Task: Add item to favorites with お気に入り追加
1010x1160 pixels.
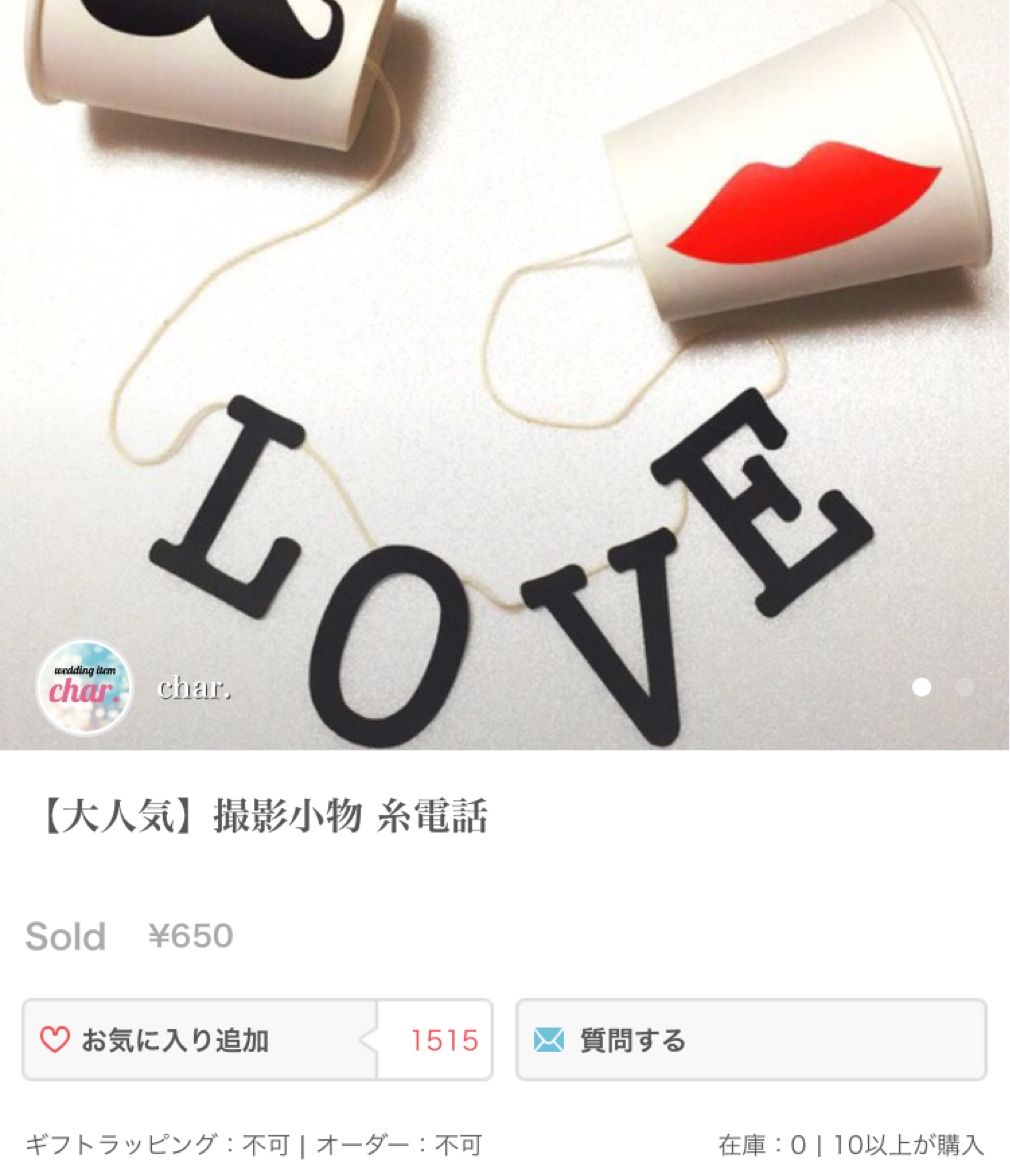Action: pos(200,1040)
